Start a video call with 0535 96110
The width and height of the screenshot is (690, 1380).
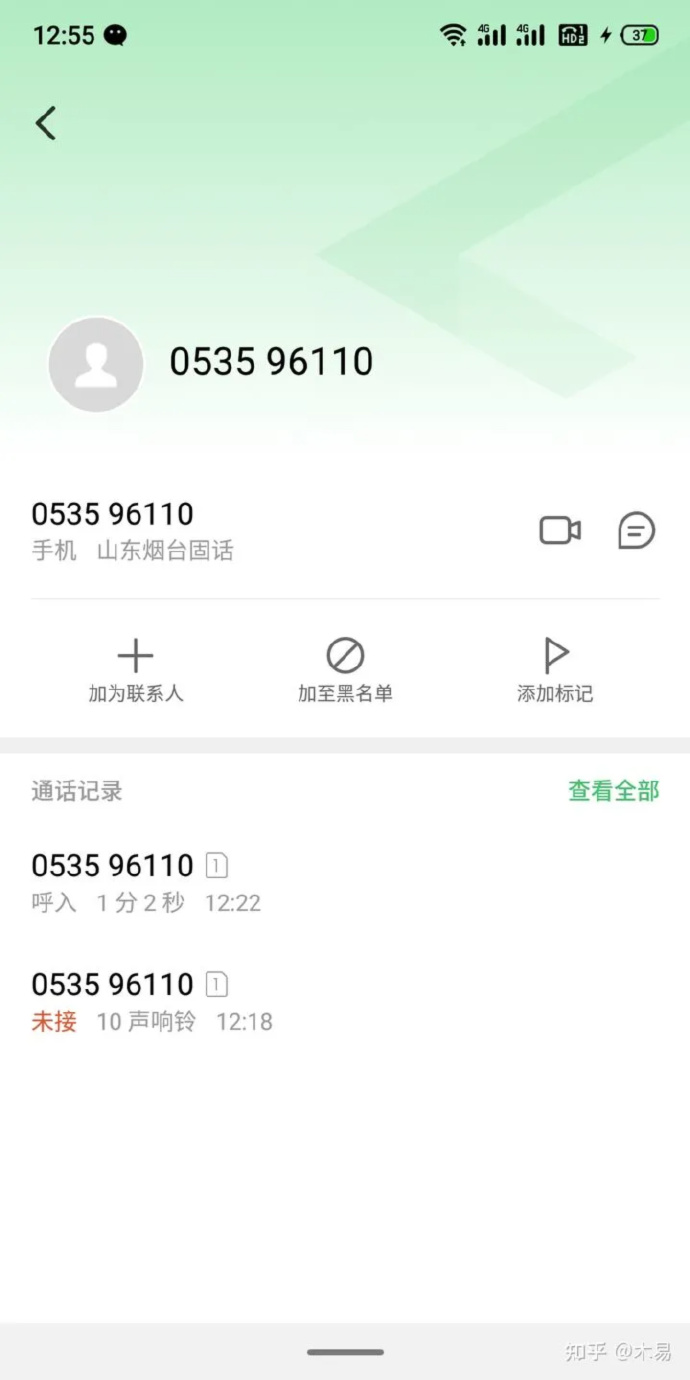(560, 530)
